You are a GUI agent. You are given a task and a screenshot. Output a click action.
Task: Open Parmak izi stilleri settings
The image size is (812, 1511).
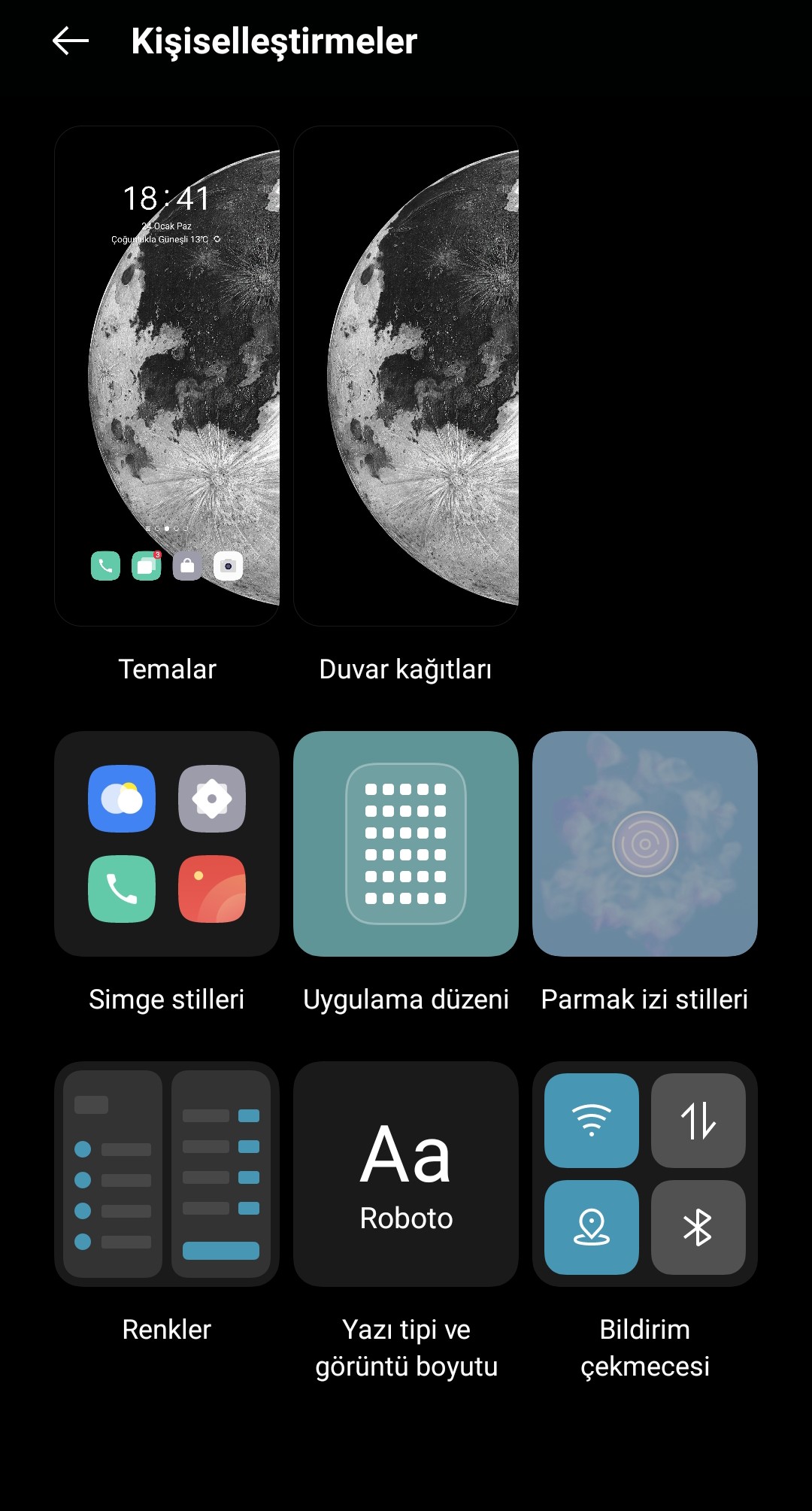click(645, 843)
